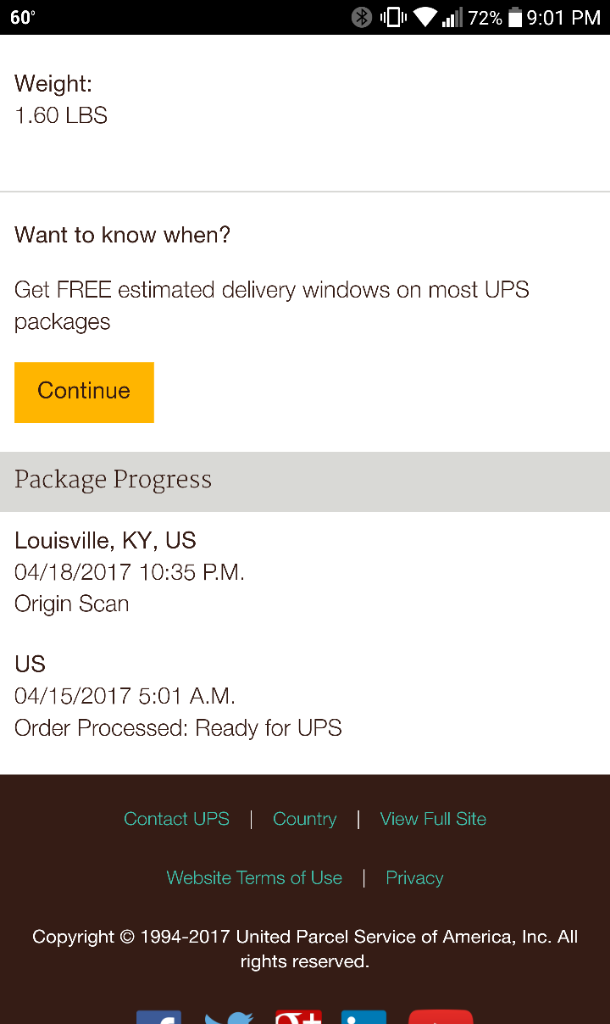Open the Contact UPS link

click(x=177, y=819)
